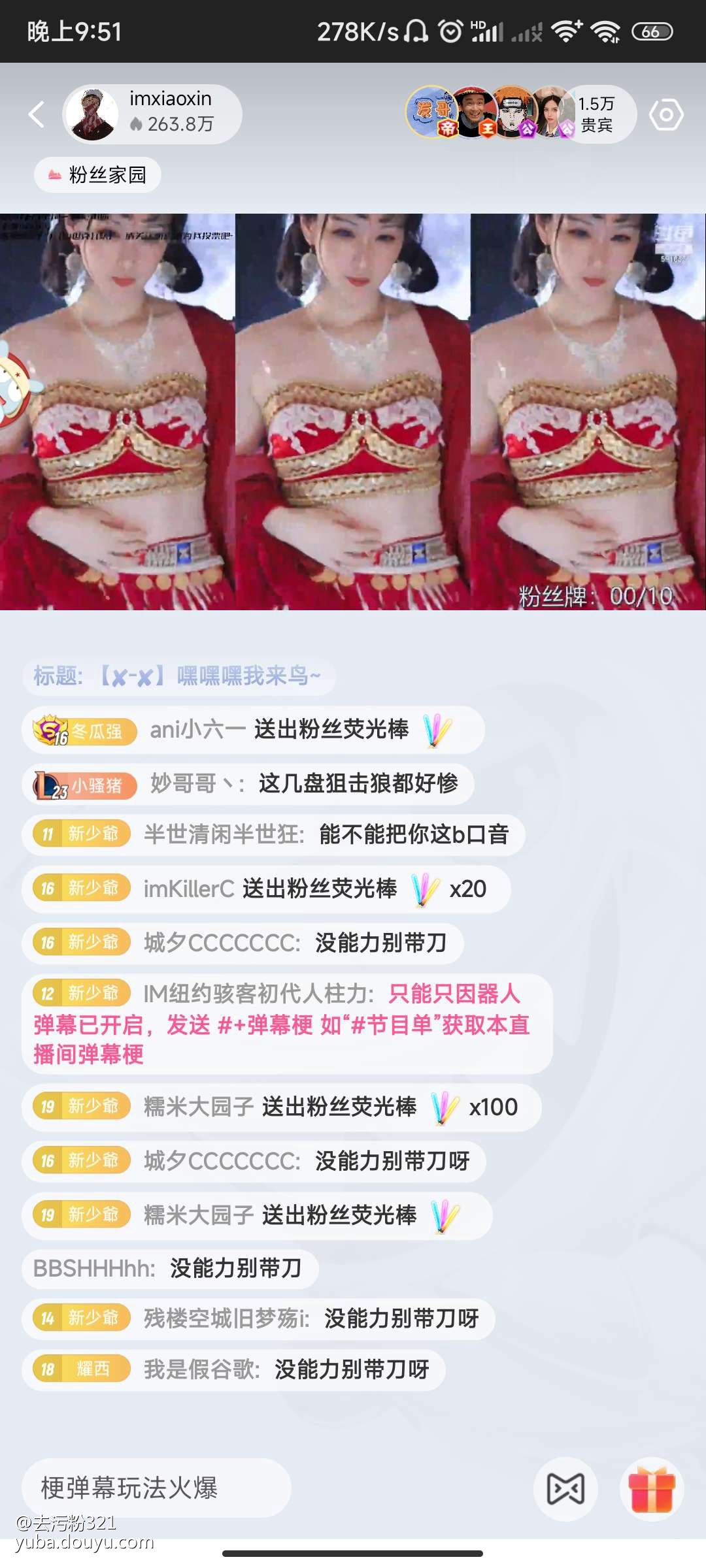Open the 粉丝家园 fan home
Screen dimensions: 706x1568
point(97,175)
